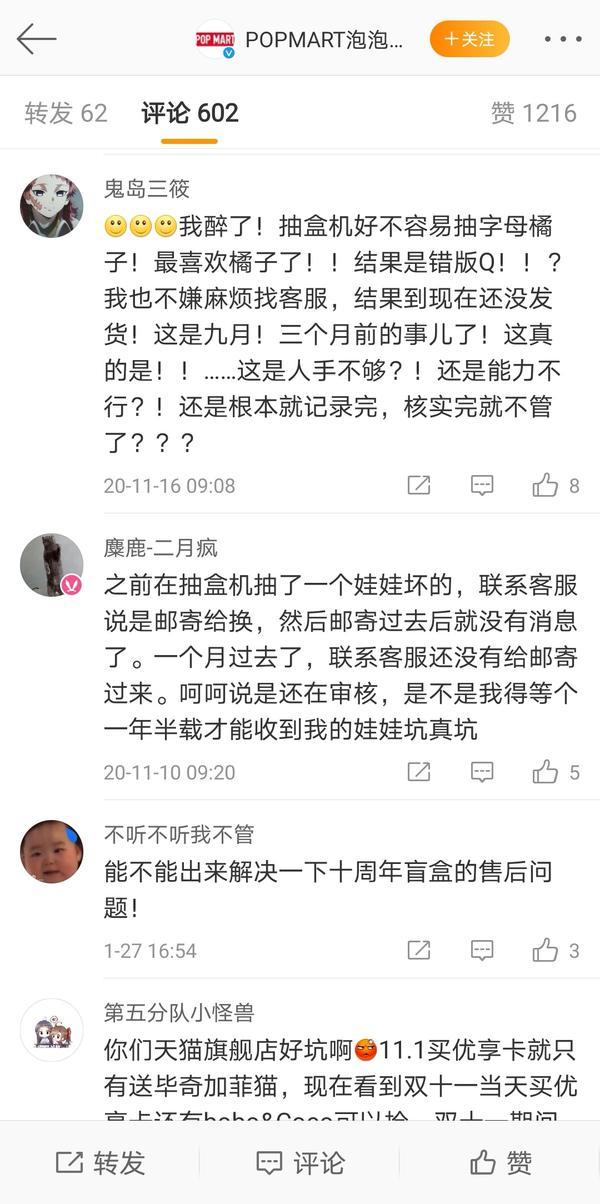Switch to the 赞 1216 tab
The image size is (600, 1204).
point(533,113)
